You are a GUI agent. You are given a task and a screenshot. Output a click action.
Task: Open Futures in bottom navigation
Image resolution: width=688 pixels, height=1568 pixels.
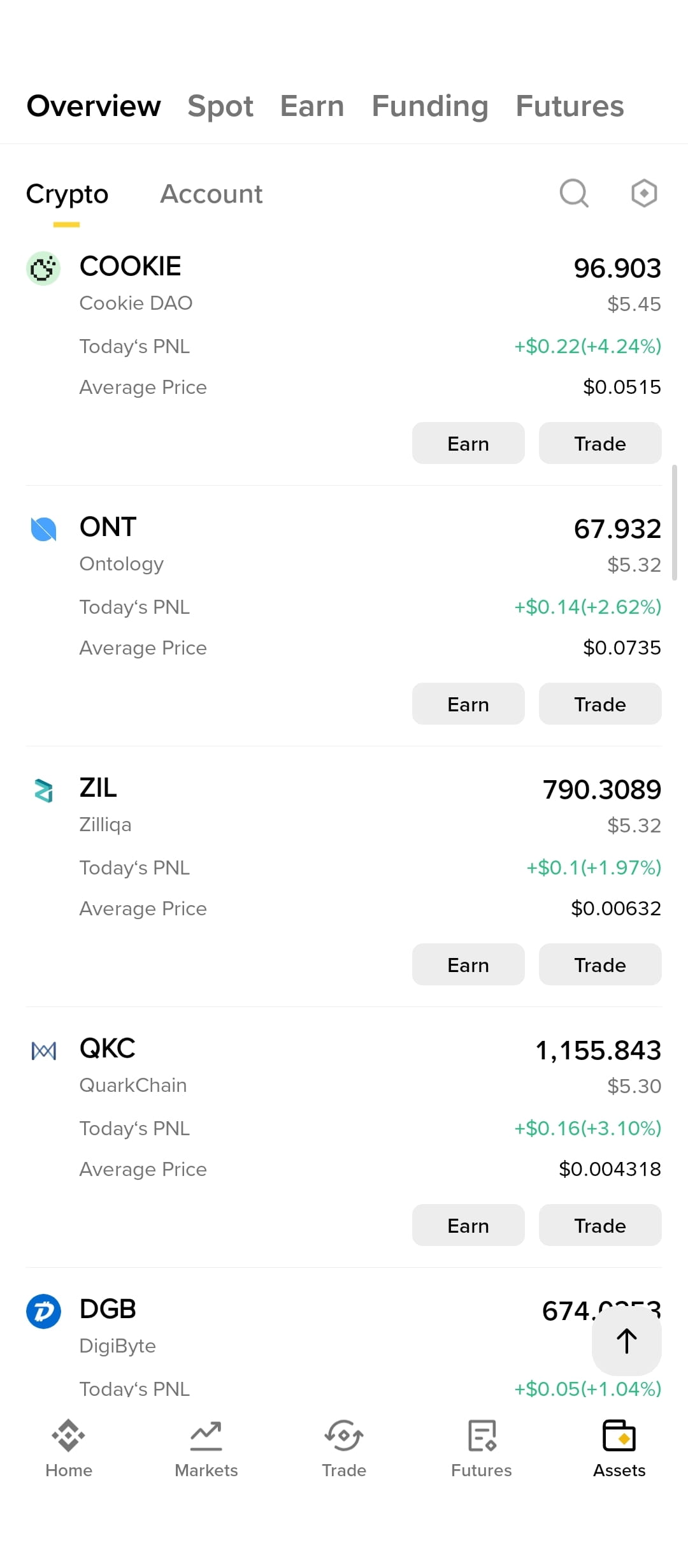coord(482,1449)
